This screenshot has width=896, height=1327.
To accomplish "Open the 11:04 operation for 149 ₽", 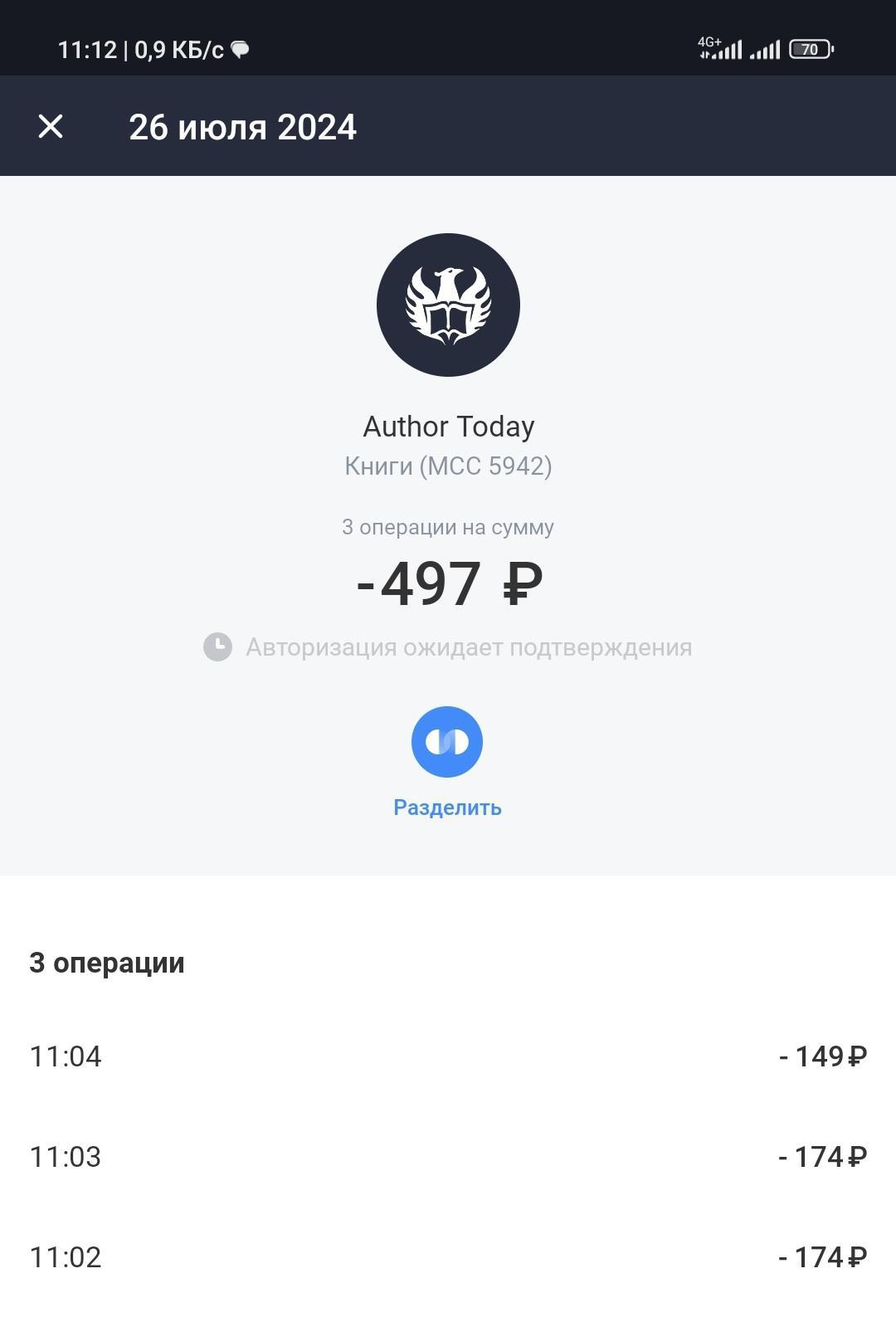I will tap(448, 1056).
